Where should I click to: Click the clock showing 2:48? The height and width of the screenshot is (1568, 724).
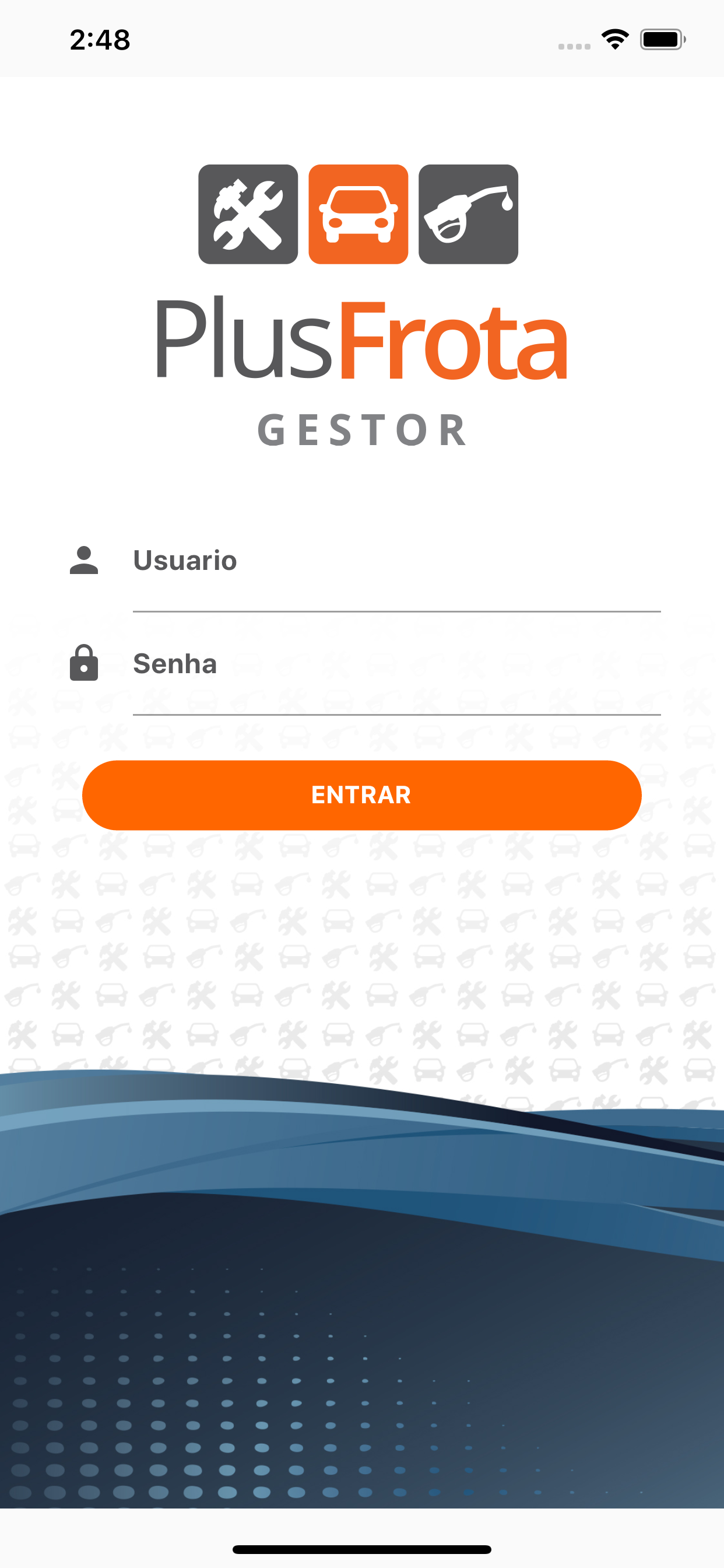(100, 39)
